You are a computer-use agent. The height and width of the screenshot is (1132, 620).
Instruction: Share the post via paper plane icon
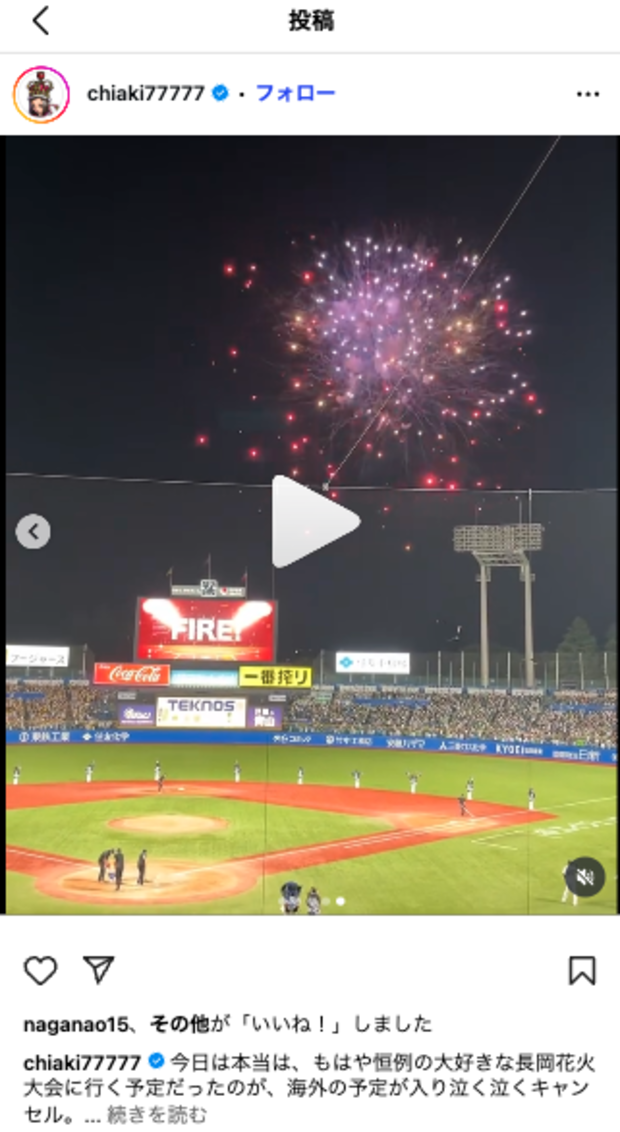click(98, 970)
